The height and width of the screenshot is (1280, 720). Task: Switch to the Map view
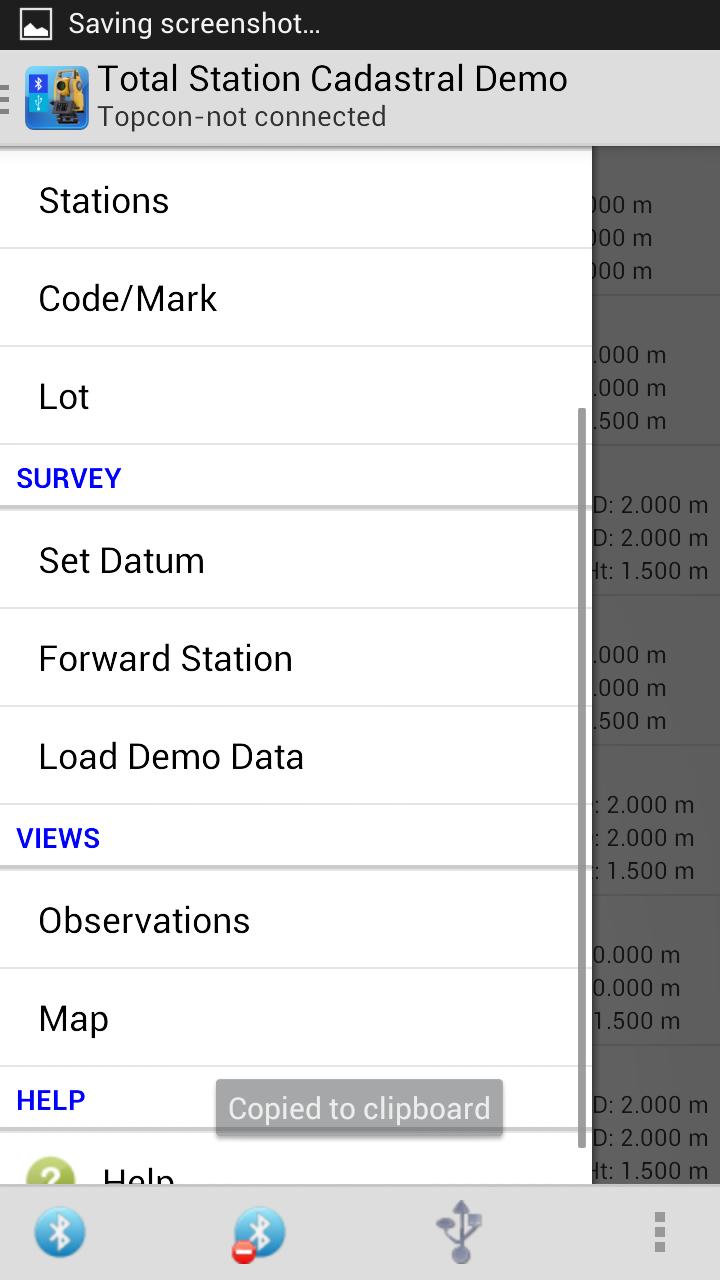point(73,1018)
